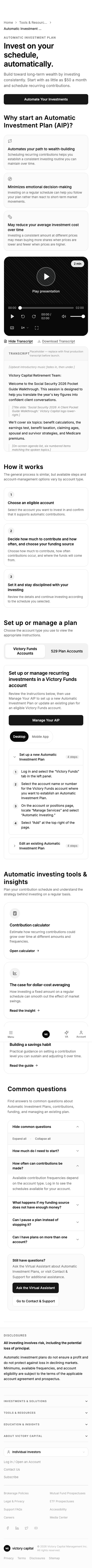
Task: Tap the Manage Your AIP button
Action: (x=46, y=720)
